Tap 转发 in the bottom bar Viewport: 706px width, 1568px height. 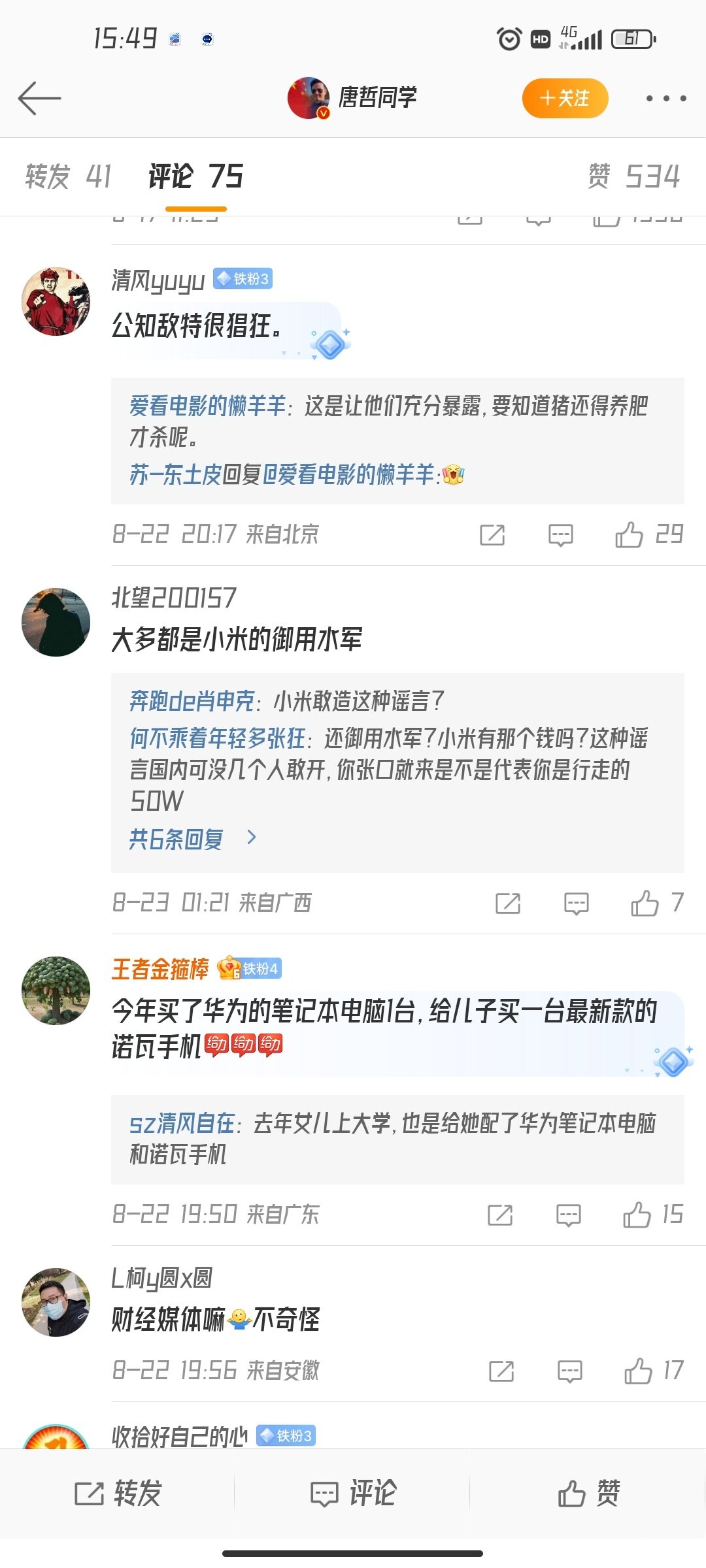pyautogui.click(x=118, y=1494)
